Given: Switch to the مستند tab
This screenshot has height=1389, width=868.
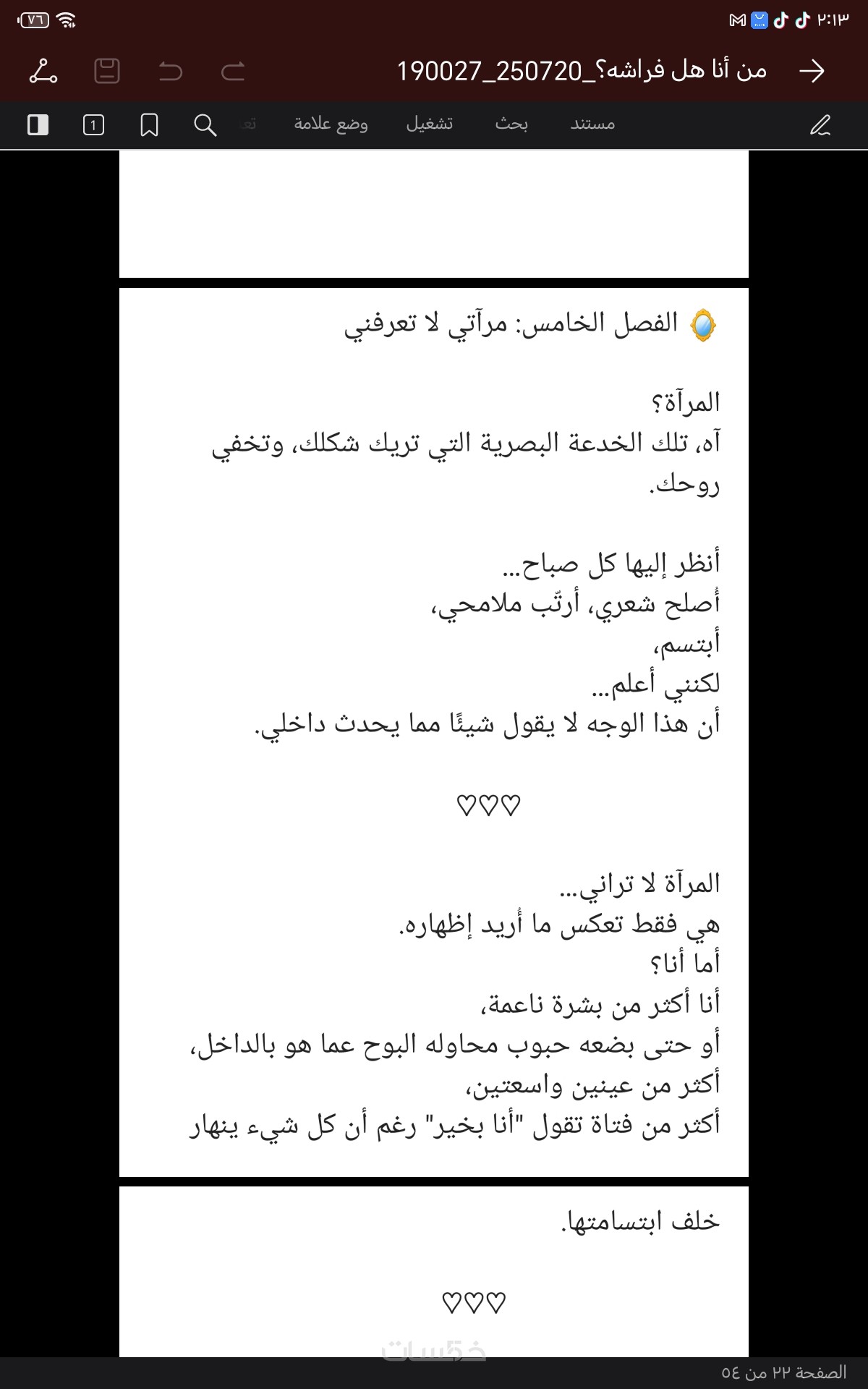Looking at the screenshot, I should [592, 124].
